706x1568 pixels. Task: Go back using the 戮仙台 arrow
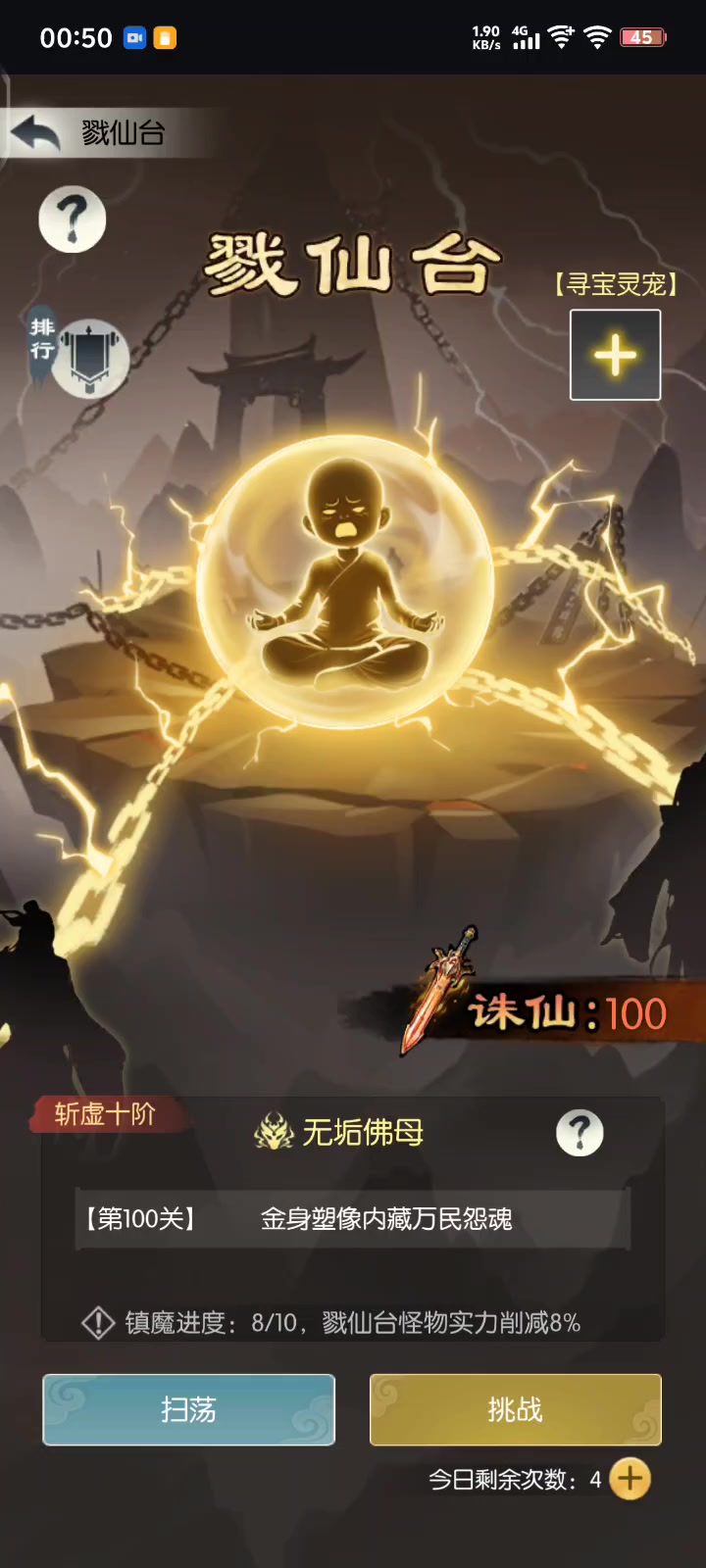36,133
